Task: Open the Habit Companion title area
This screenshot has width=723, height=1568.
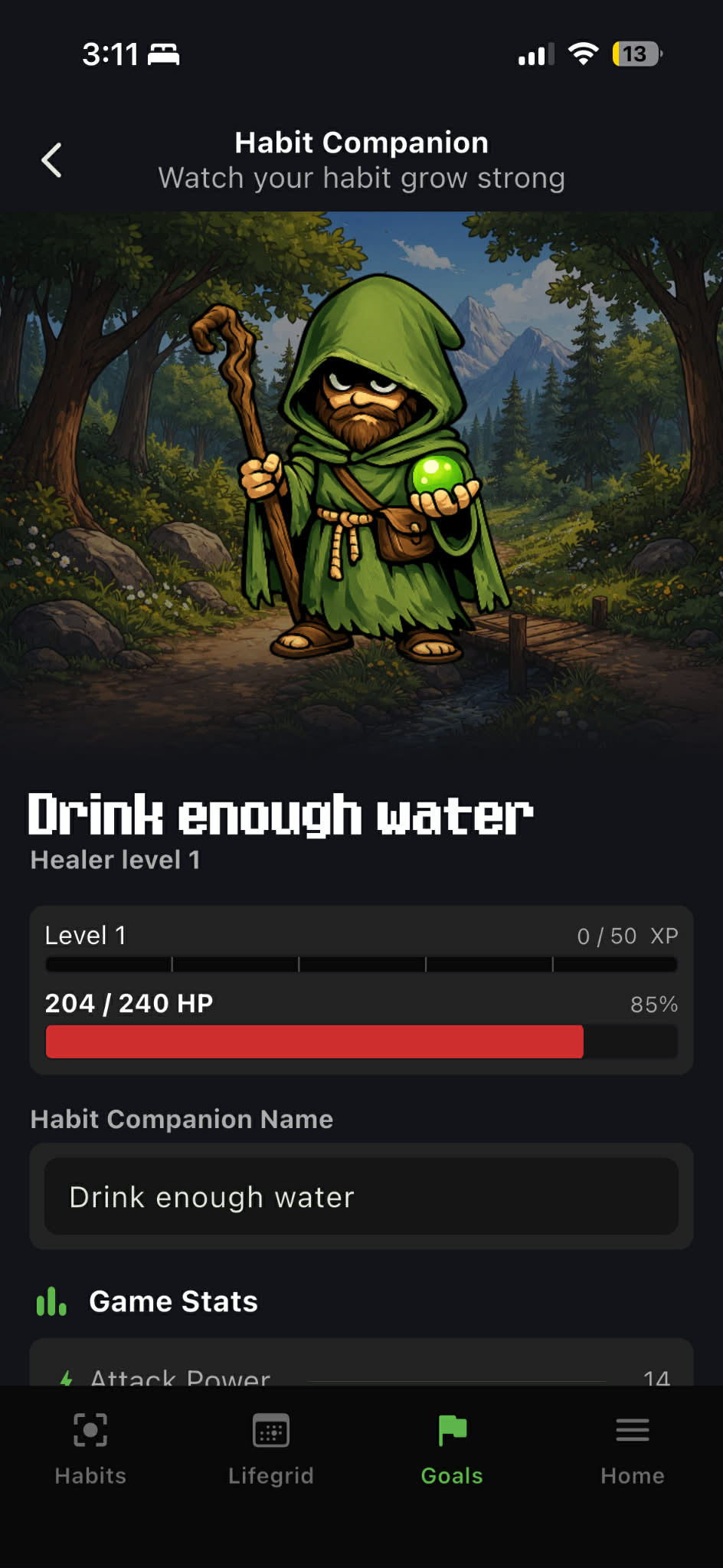Action: 361,143
